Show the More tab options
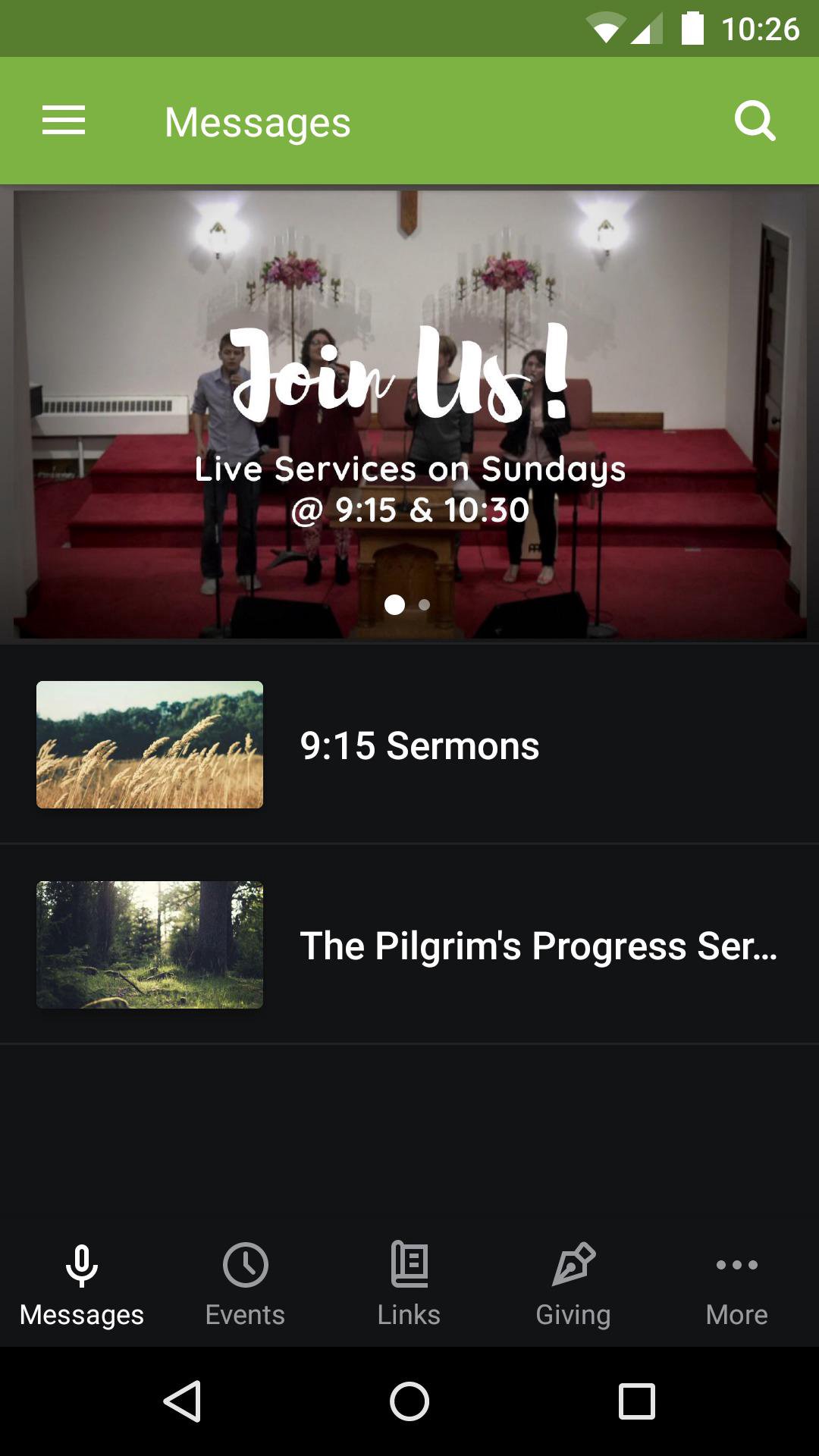 click(x=736, y=1283)
